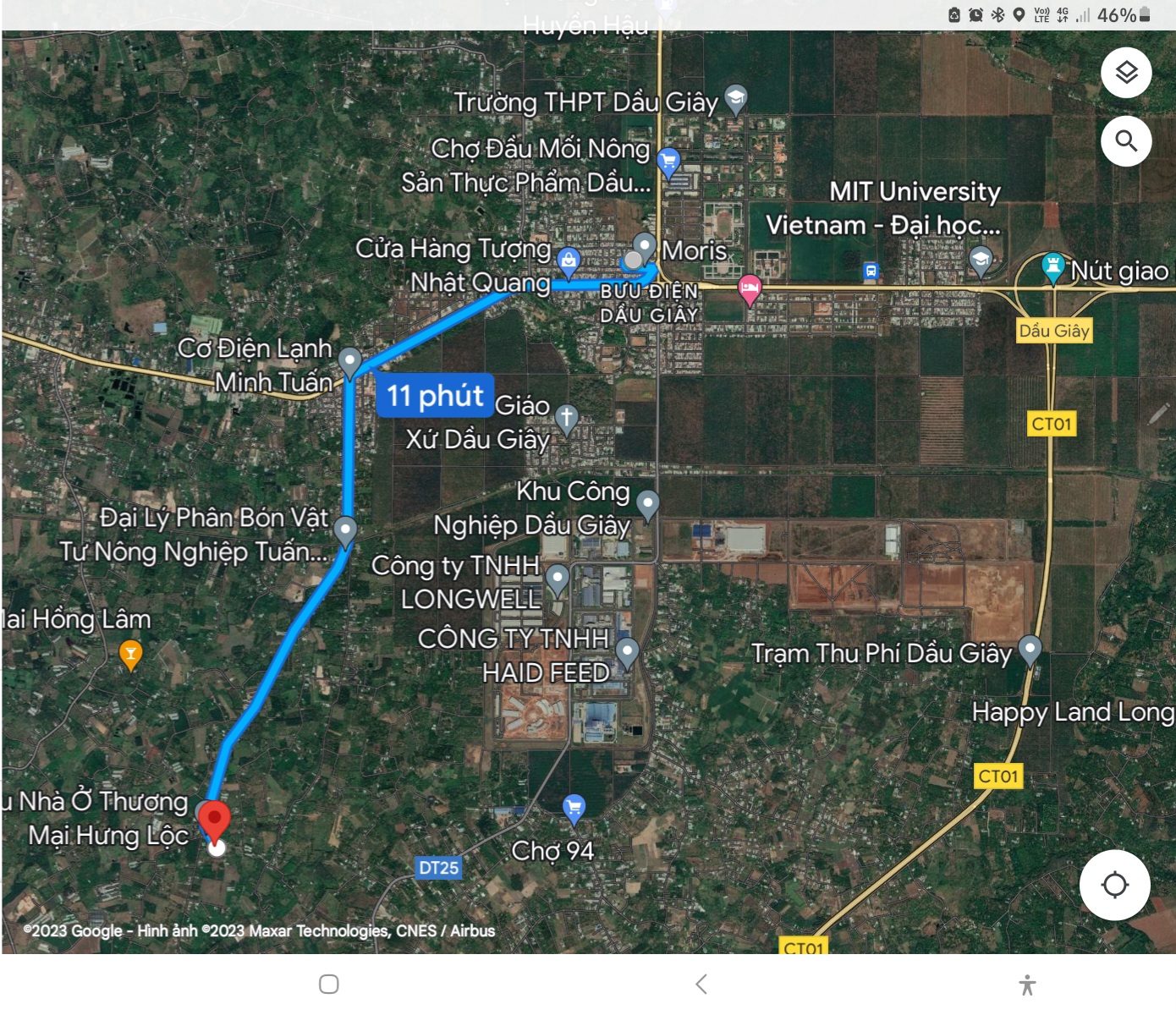Select the CÔNG TY TNHH HAID FEED pin
1176x1015 pixels.
pos(627,651)
